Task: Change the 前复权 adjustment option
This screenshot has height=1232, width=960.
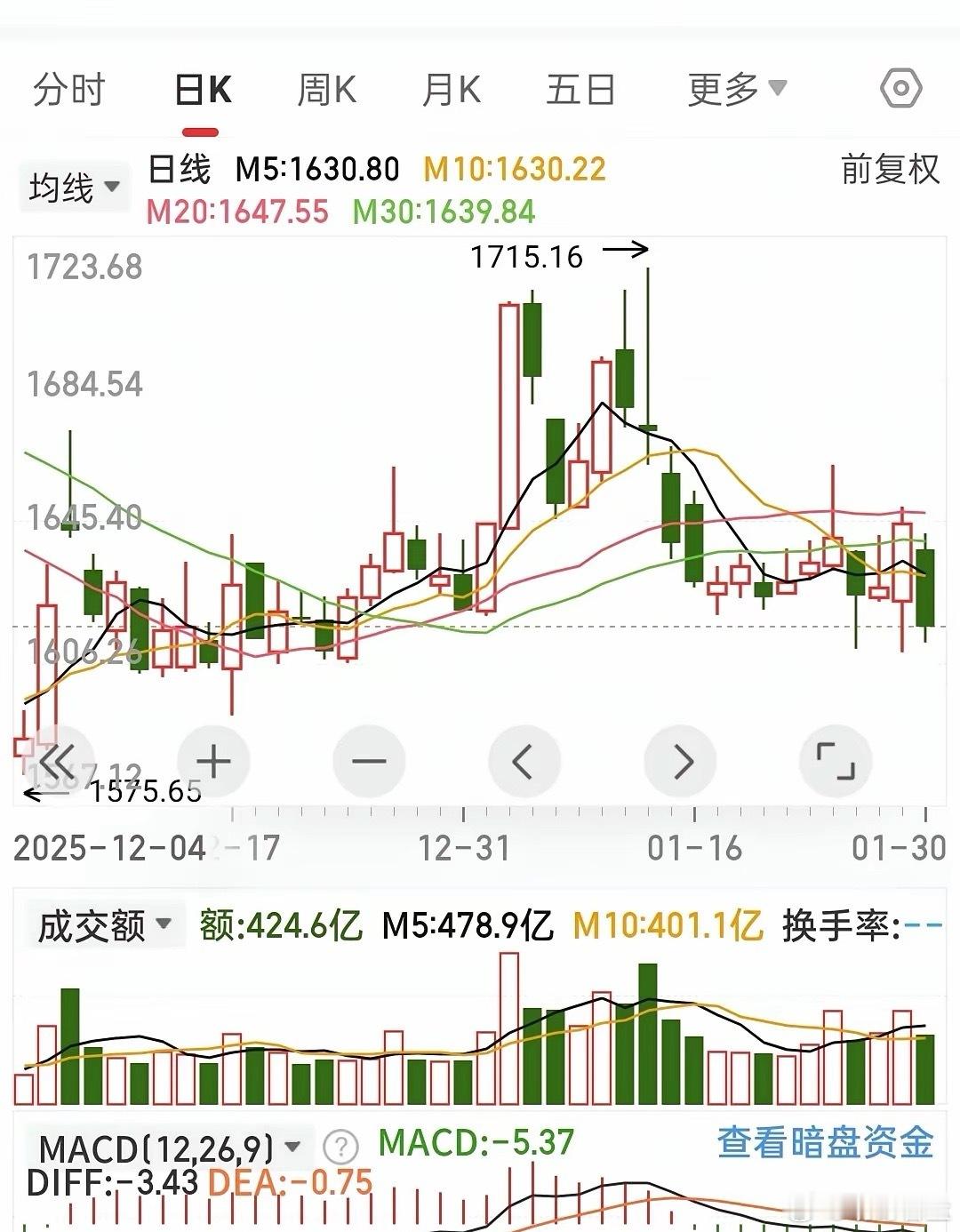Action: coord(890,169)
